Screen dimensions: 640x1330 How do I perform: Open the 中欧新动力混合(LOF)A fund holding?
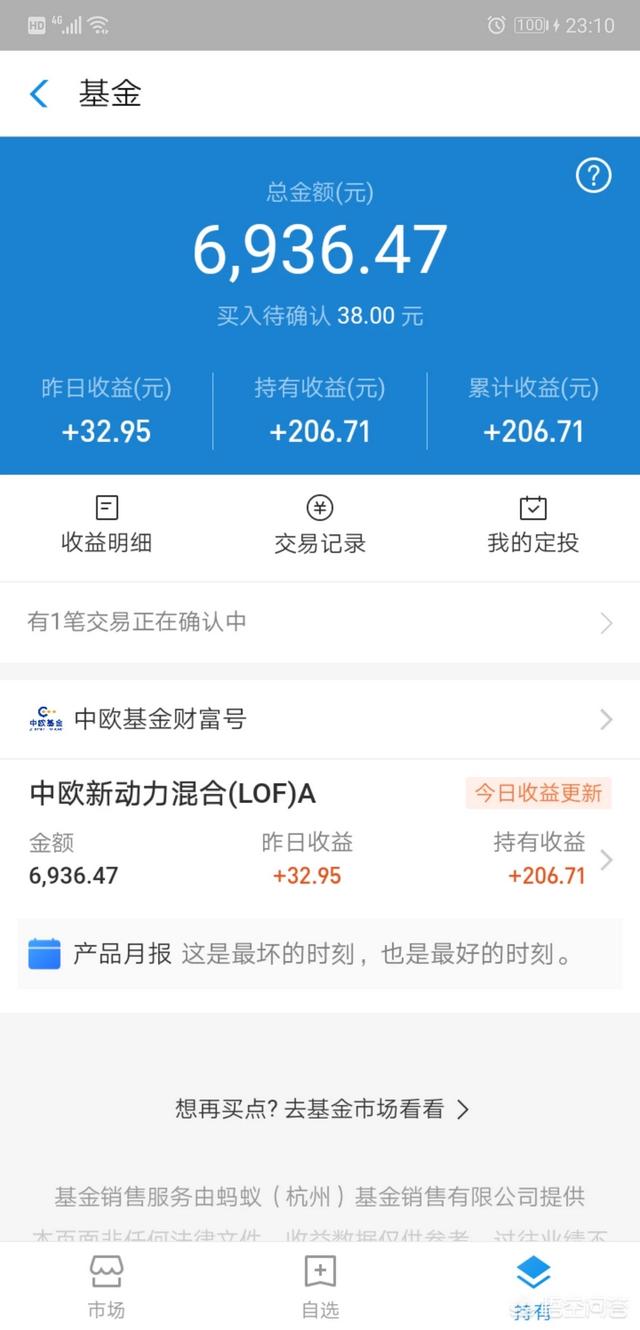click(320, 835)
